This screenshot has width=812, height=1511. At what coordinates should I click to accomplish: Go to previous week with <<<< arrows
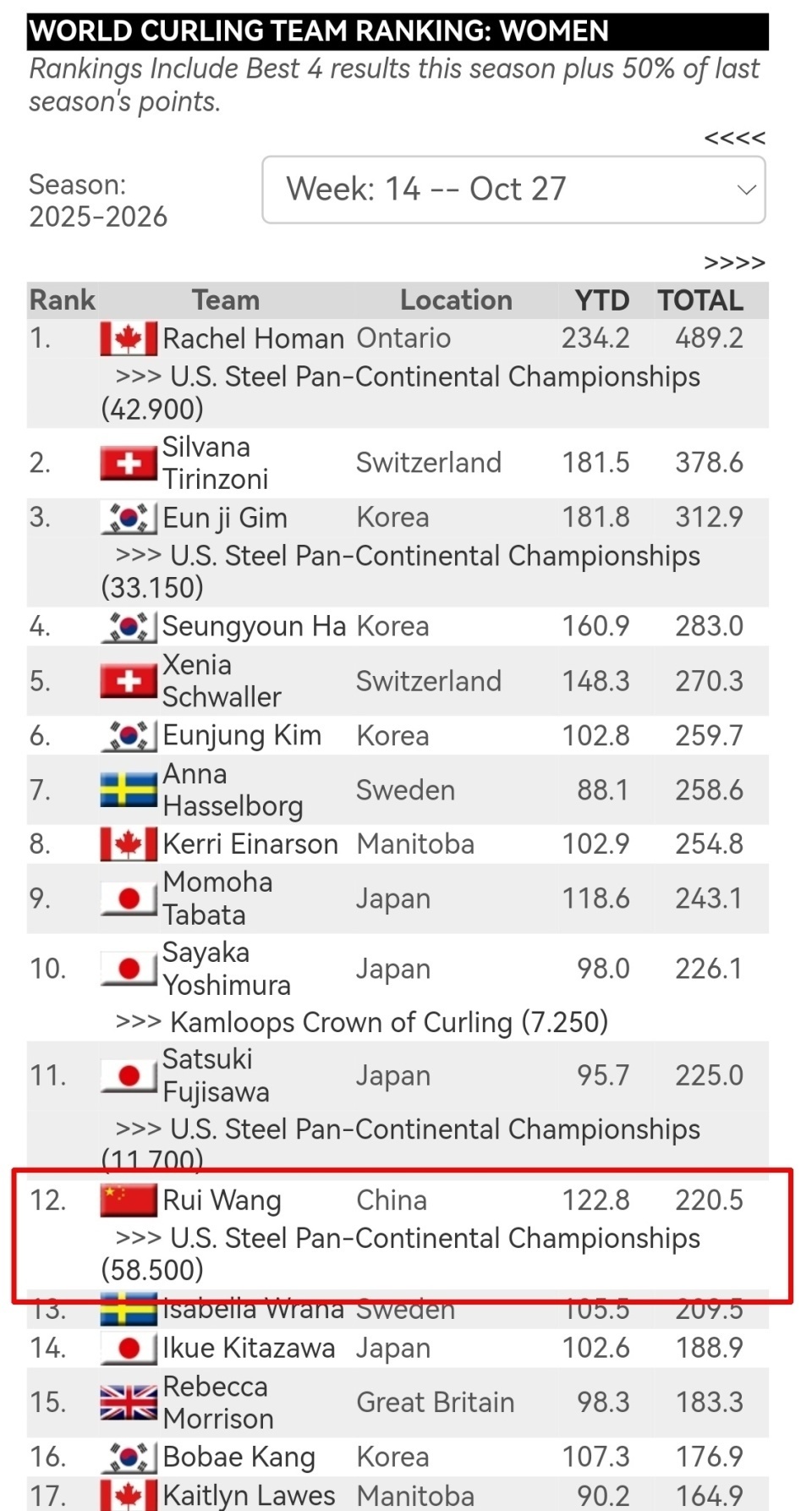(734, 138)
